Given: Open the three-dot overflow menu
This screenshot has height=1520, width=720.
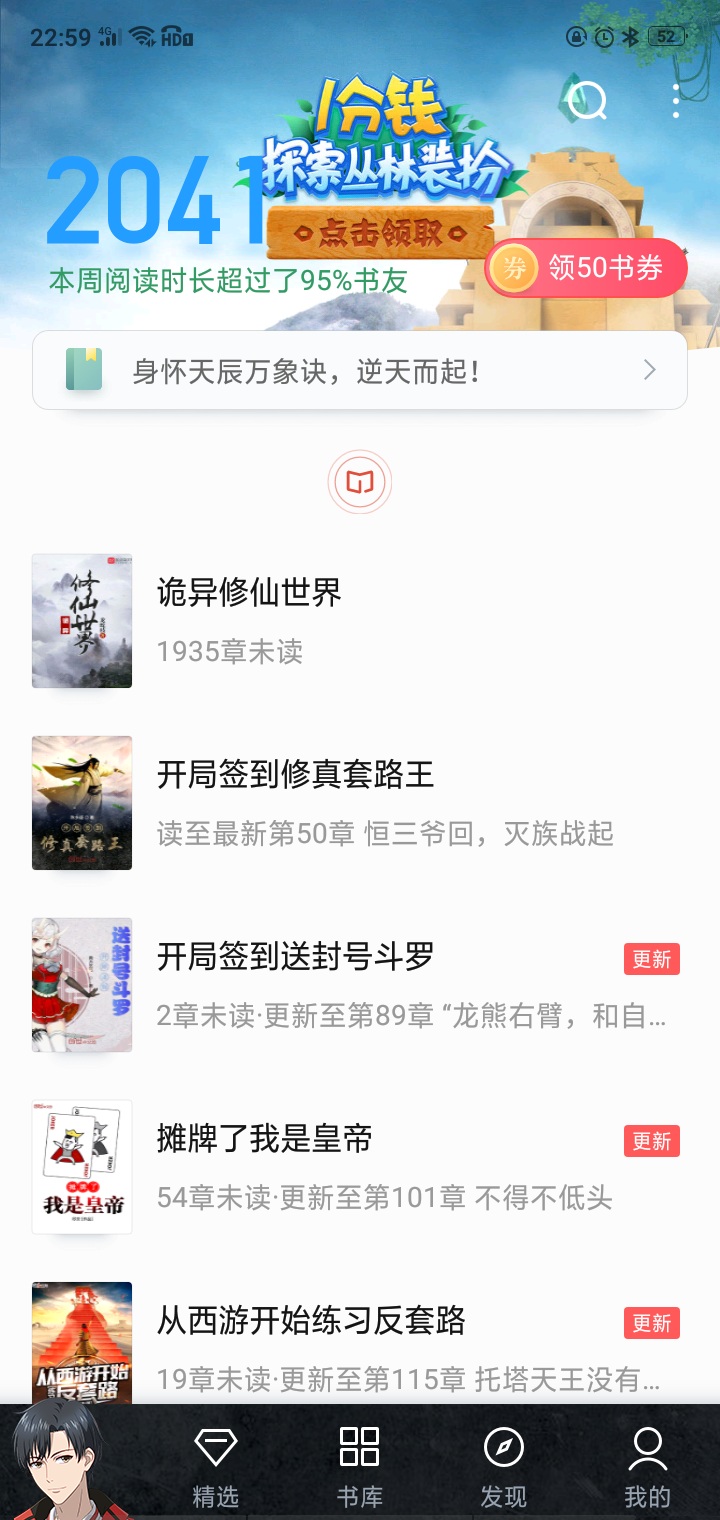Looking at the screenshot, I should (677, 100).
